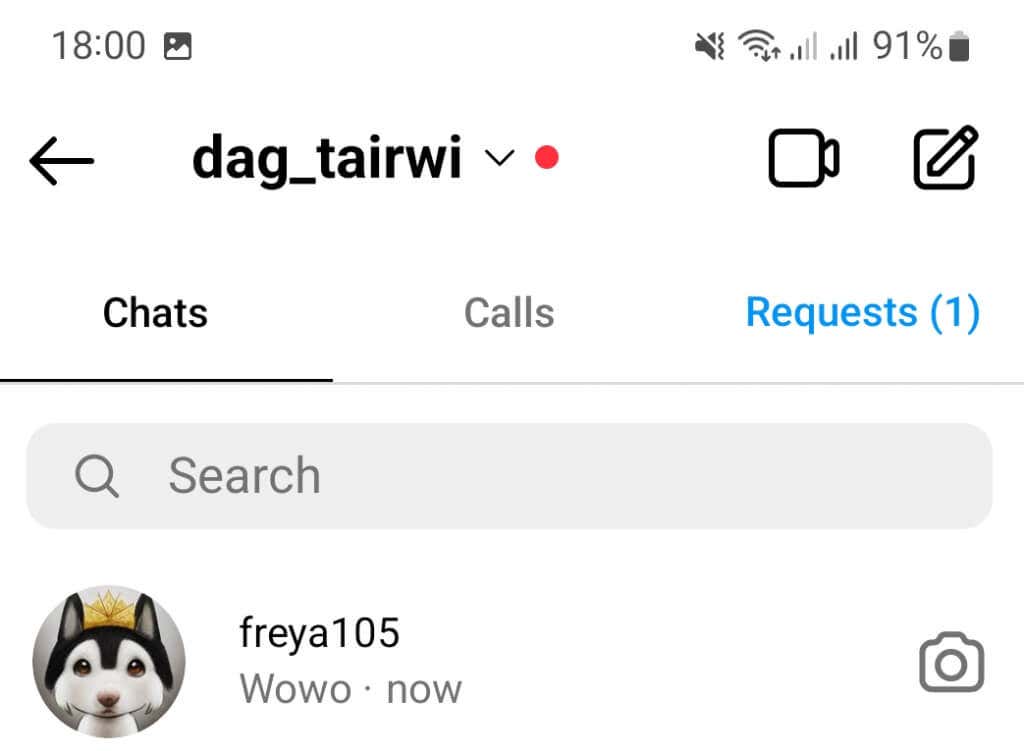
Task: Go back using the arrow icon
Action: point(61,160)
